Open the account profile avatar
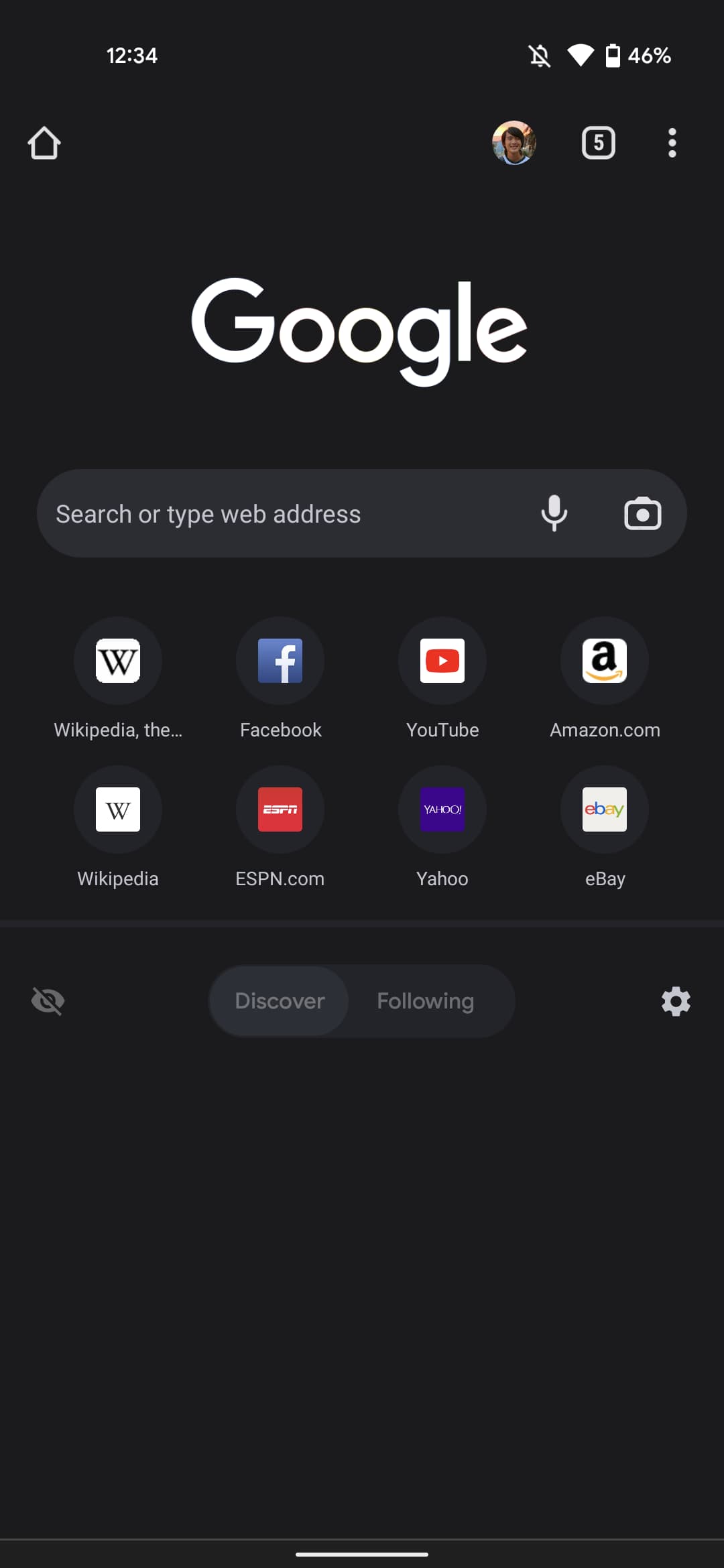Viewport: 724px width, 1568px height. [x=514, y=143]
